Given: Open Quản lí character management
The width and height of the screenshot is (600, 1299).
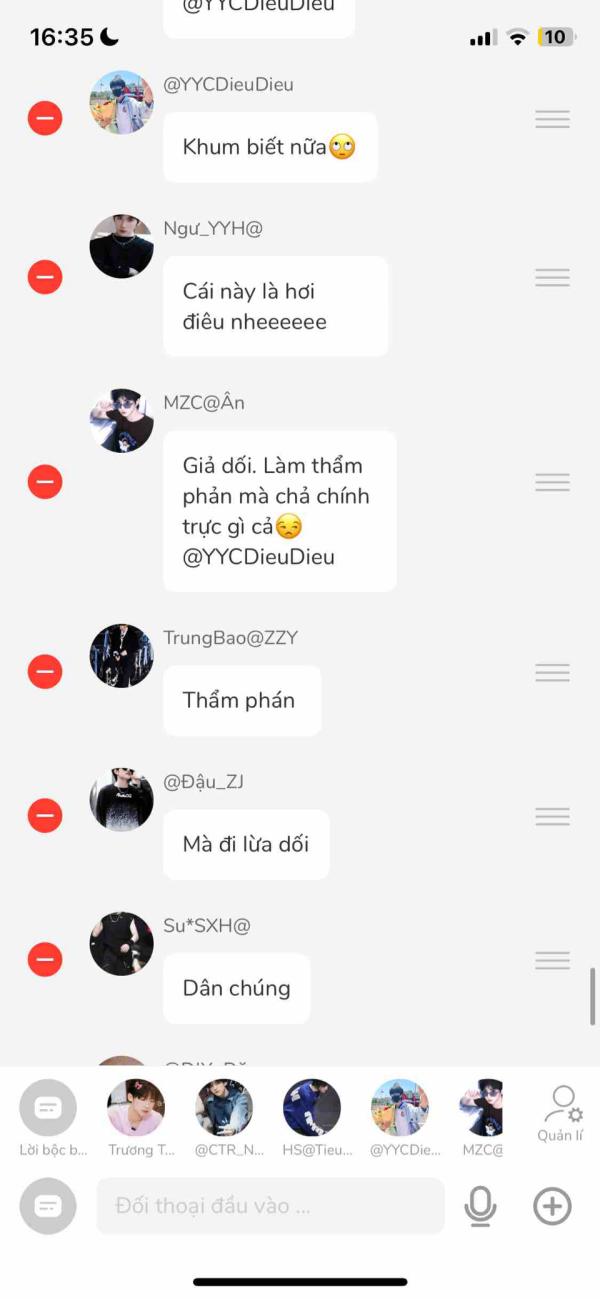Looking at the screenshot, I should click(x=562, y=1113).
